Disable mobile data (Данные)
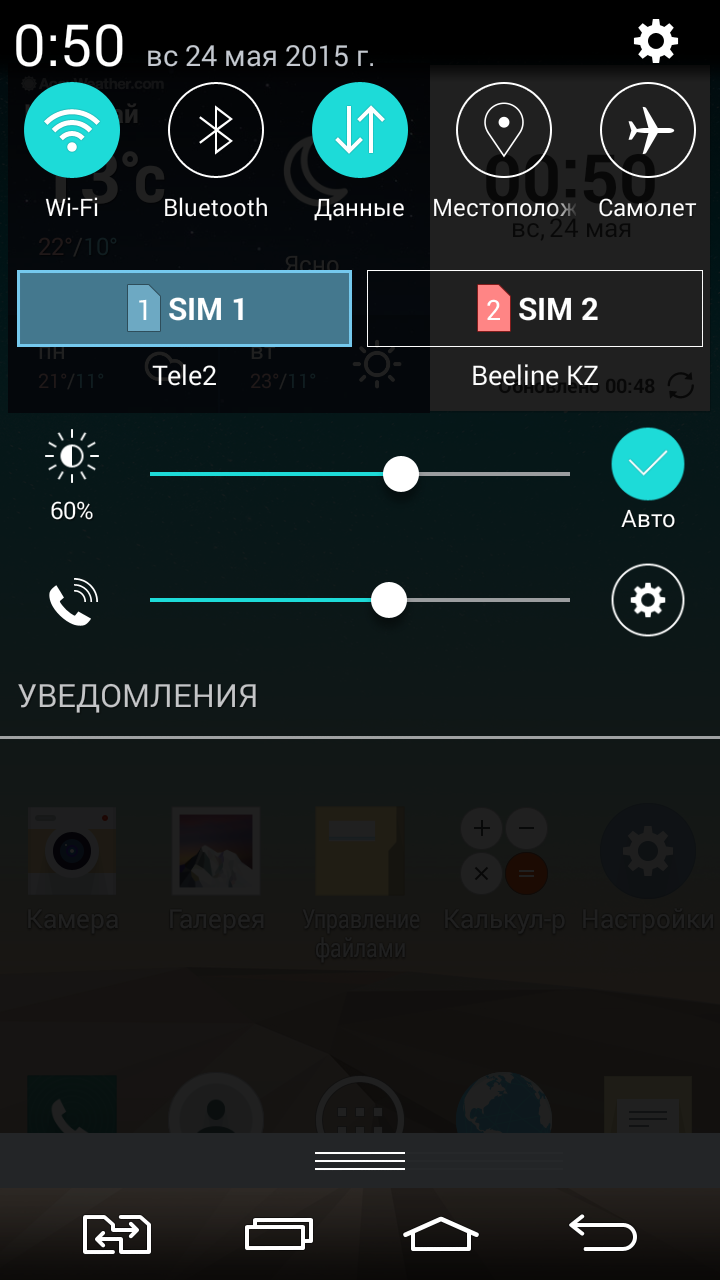 (x=360, y=130)
